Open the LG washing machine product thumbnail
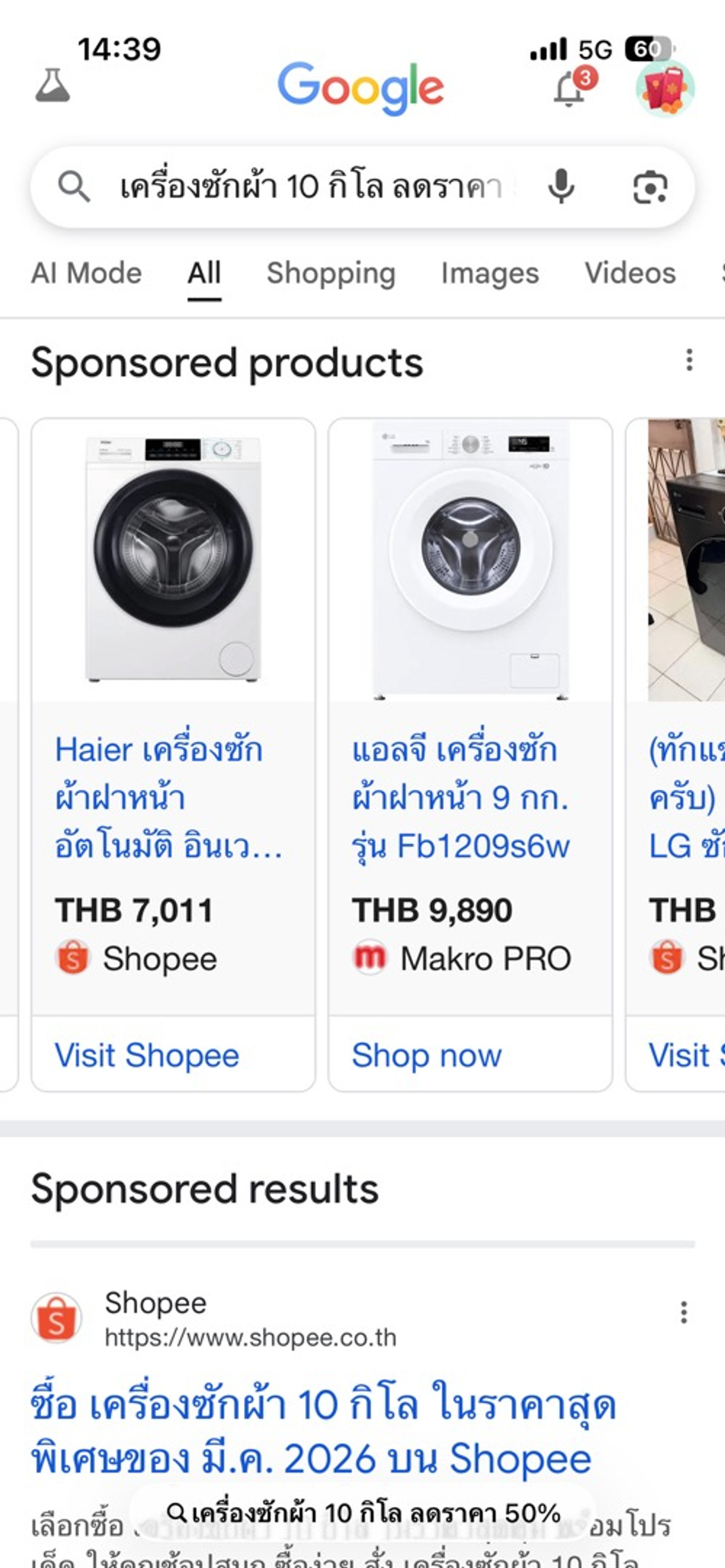The image size is (725, 1568). click(x=469, y=566)
